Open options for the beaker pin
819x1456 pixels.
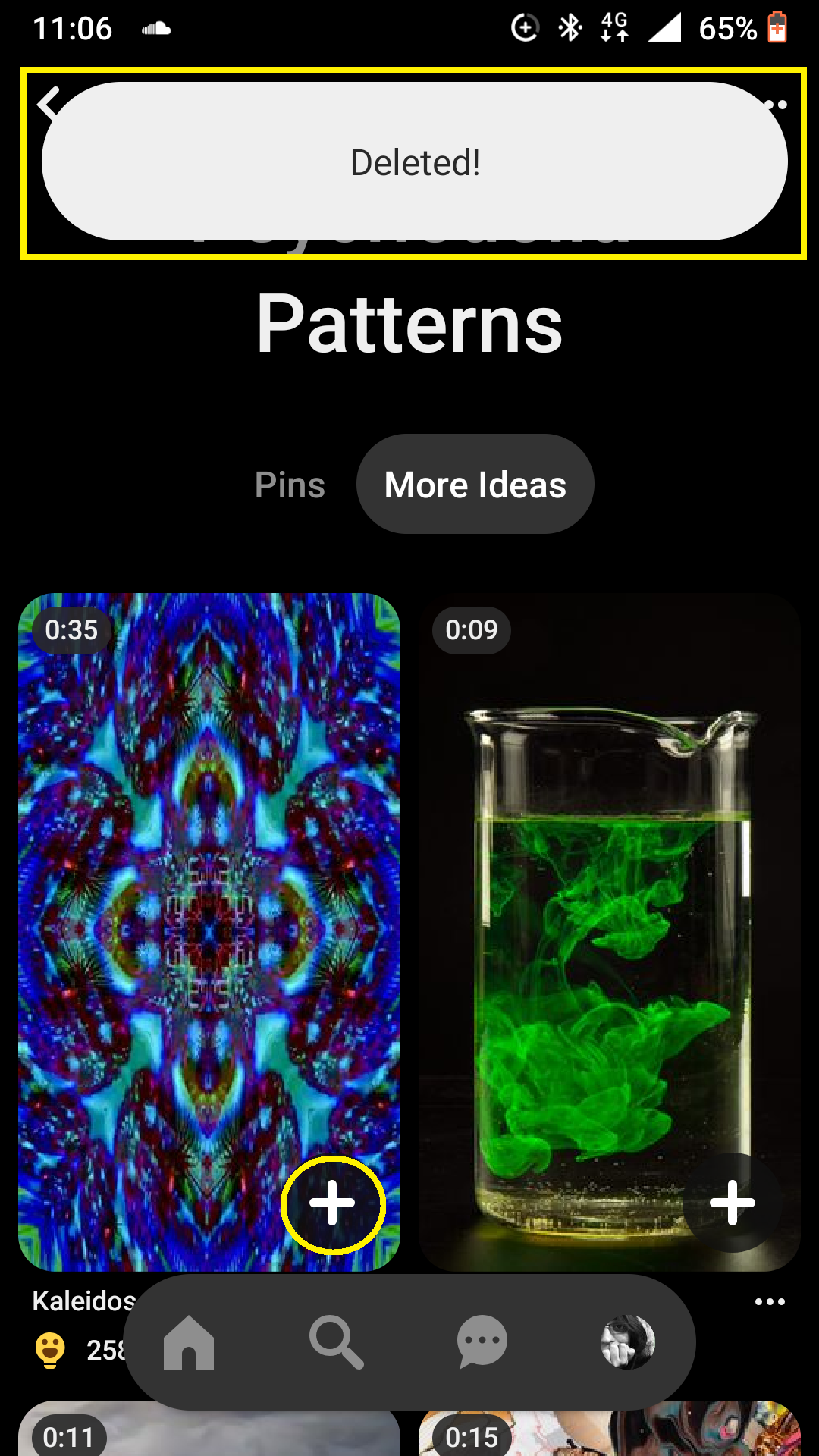point(770,1302)
